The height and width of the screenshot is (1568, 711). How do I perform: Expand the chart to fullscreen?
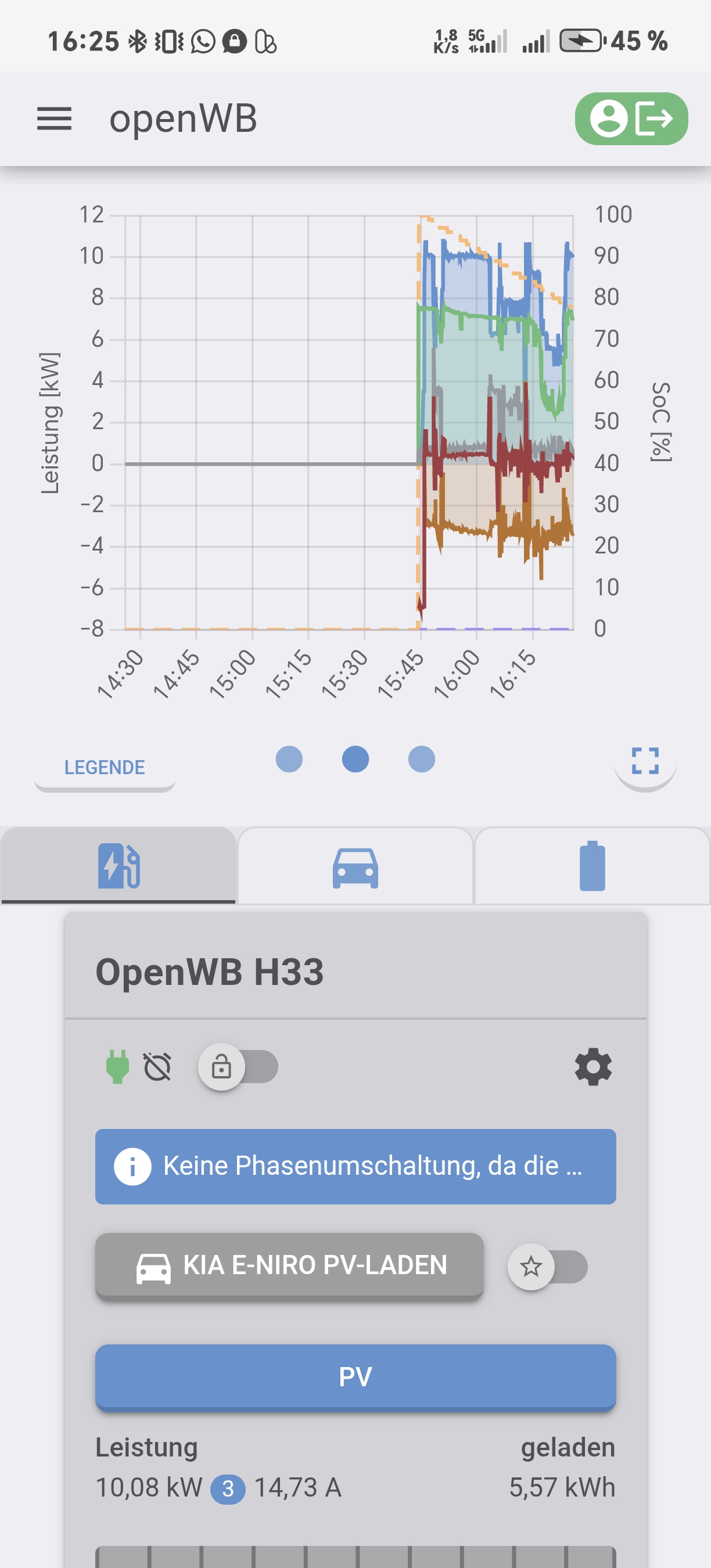coord(645,760)
